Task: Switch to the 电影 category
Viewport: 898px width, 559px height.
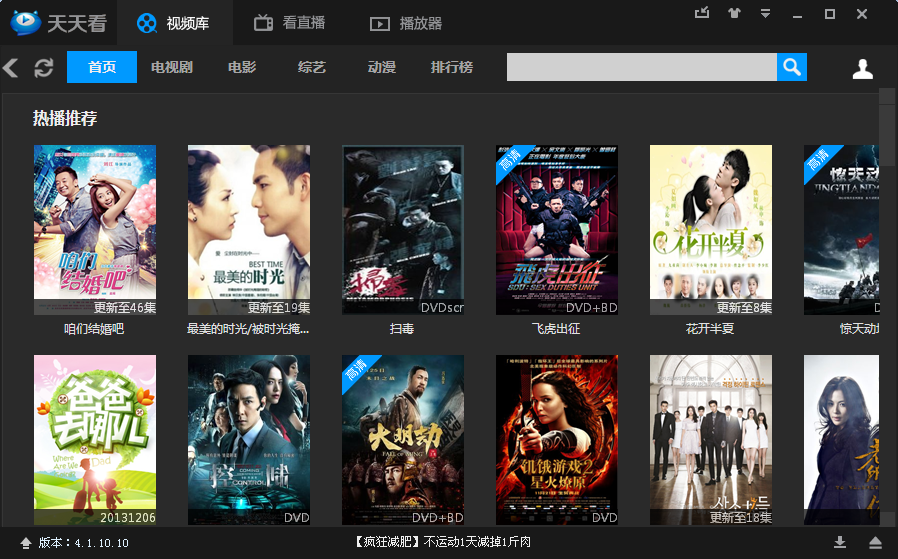Action: pyautogui.click(x=242, y=68)
